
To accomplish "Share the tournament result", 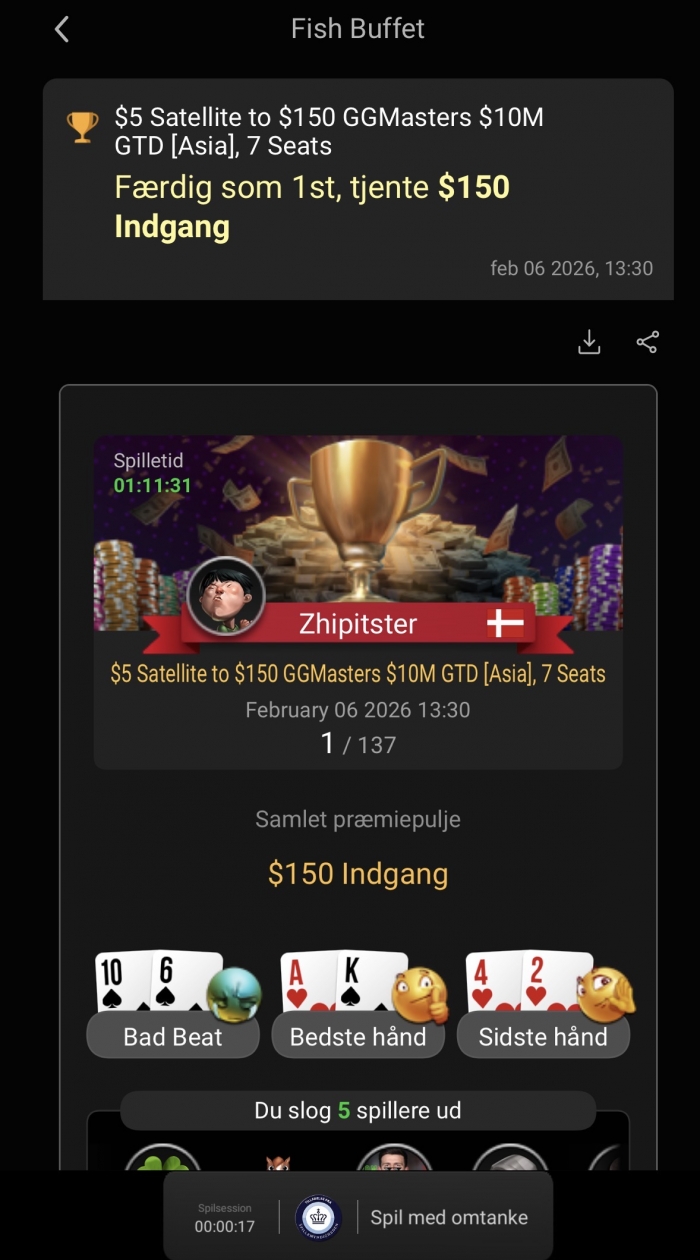I will 647,343.
